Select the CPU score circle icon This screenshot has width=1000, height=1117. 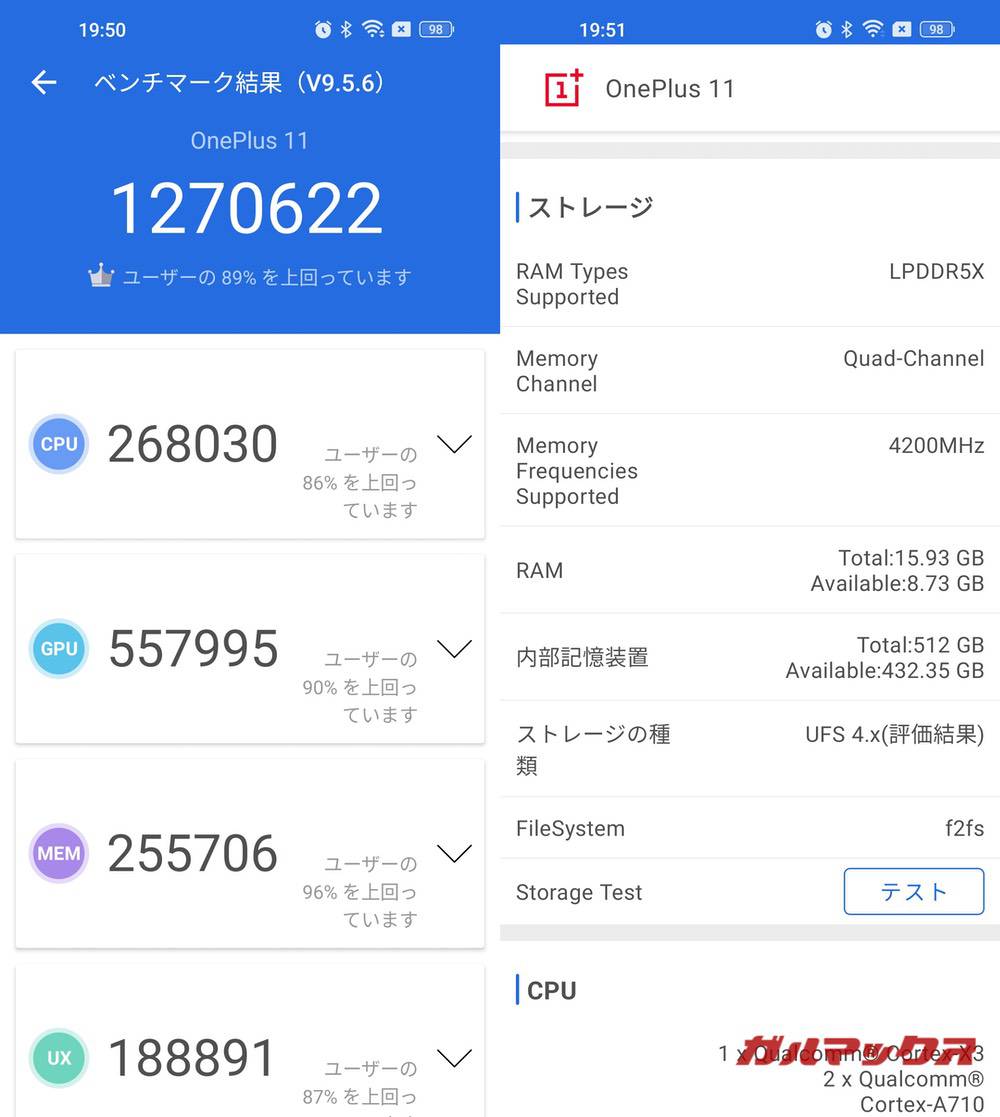tap(58, 444)
